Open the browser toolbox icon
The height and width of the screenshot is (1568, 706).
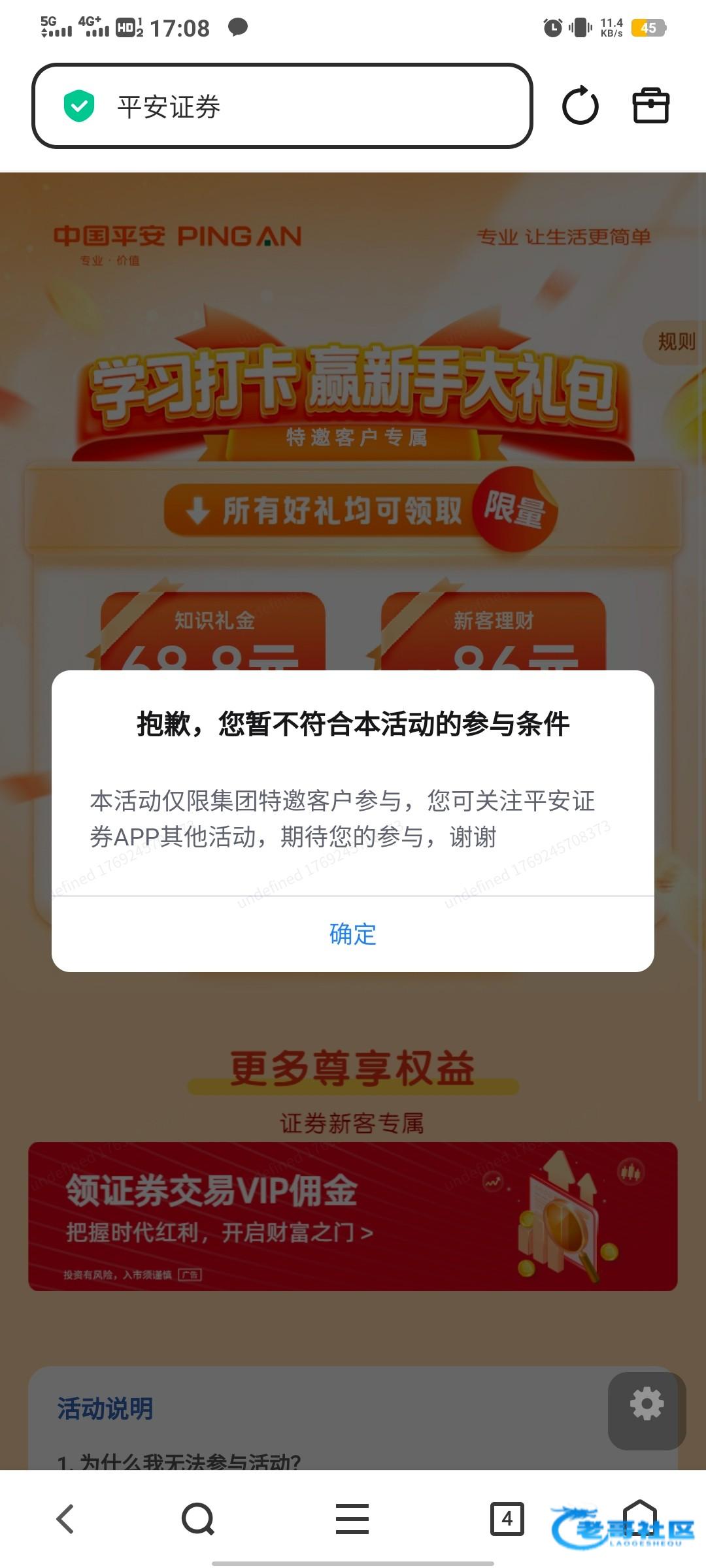(651, 106)
